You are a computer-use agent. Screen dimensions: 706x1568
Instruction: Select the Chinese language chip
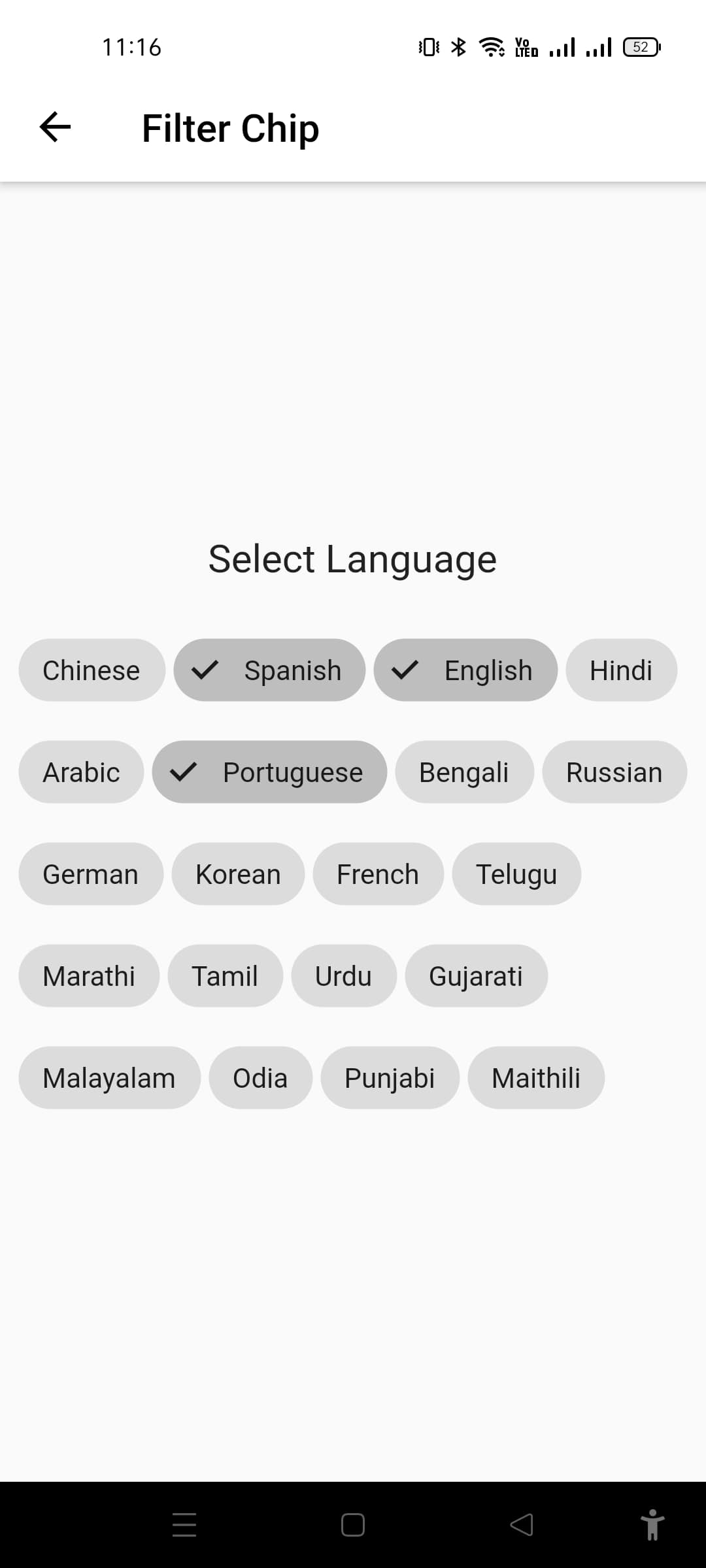click(x=92, y=670)
